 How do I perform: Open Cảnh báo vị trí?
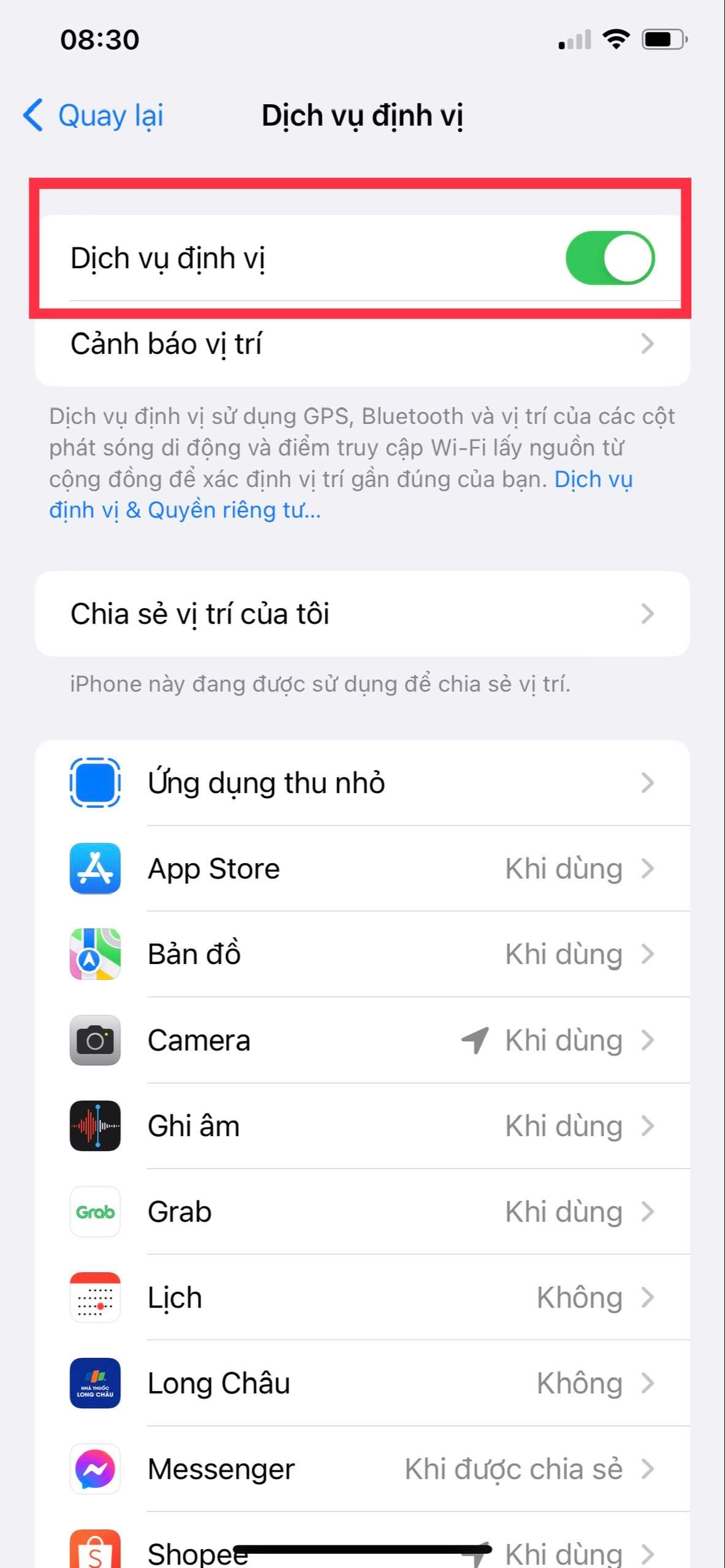pyautogui.click(x=362, y=344)
